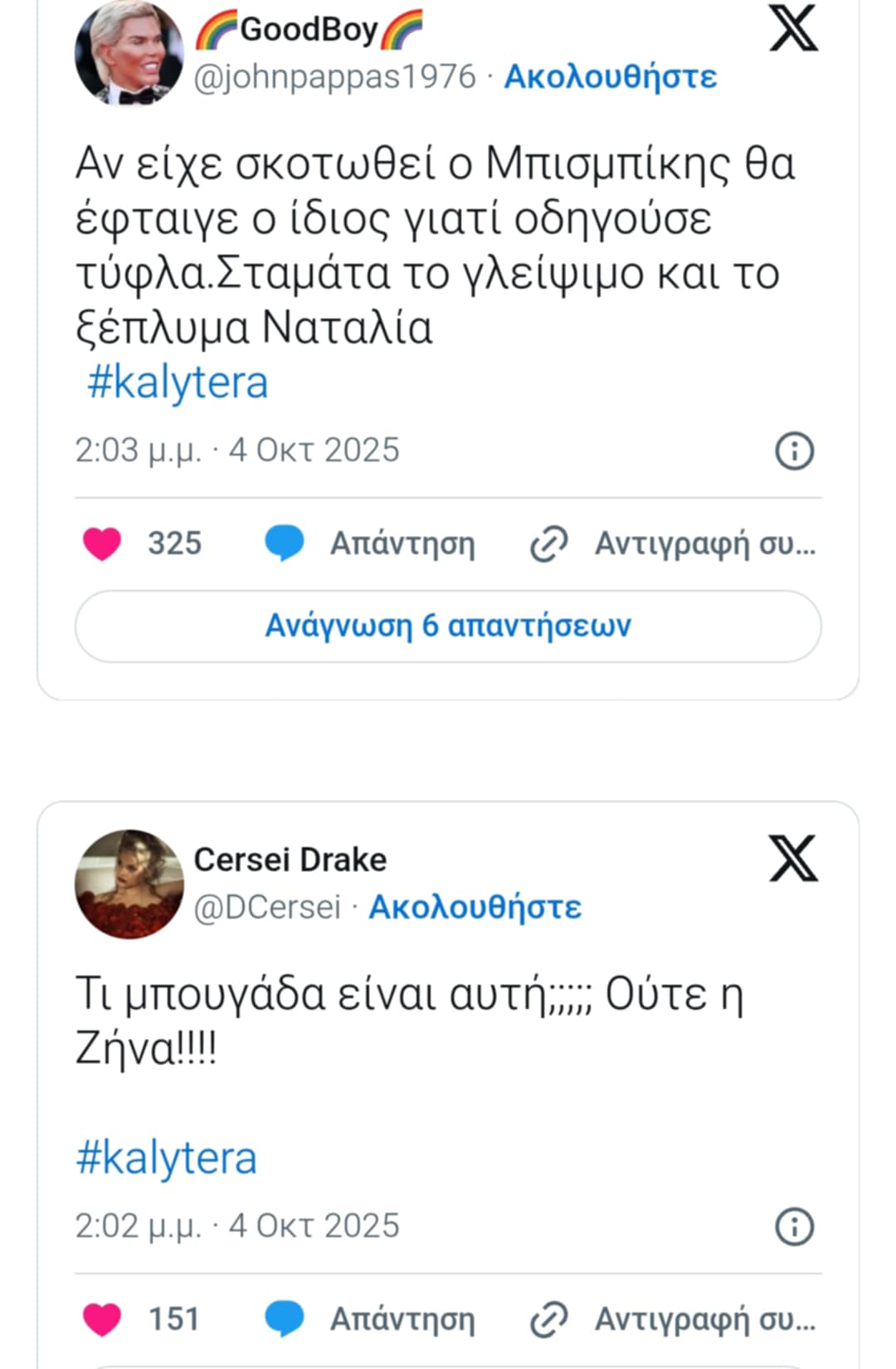896x1369 pixels.
Task: Show info icon on Cersei Drake's tweet
Action: pos(794,1226)
